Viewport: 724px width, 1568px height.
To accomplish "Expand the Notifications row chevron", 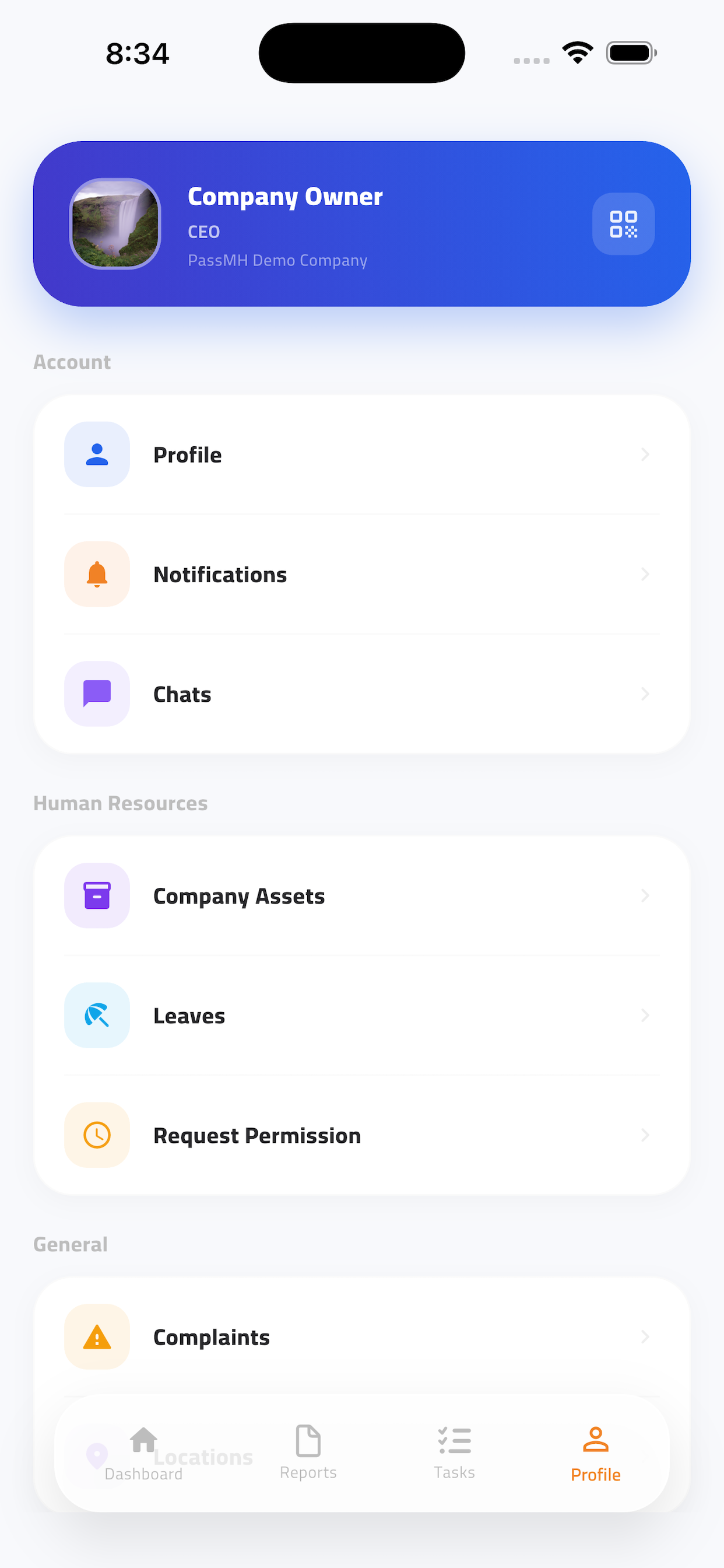I will [x=645, y=573].
